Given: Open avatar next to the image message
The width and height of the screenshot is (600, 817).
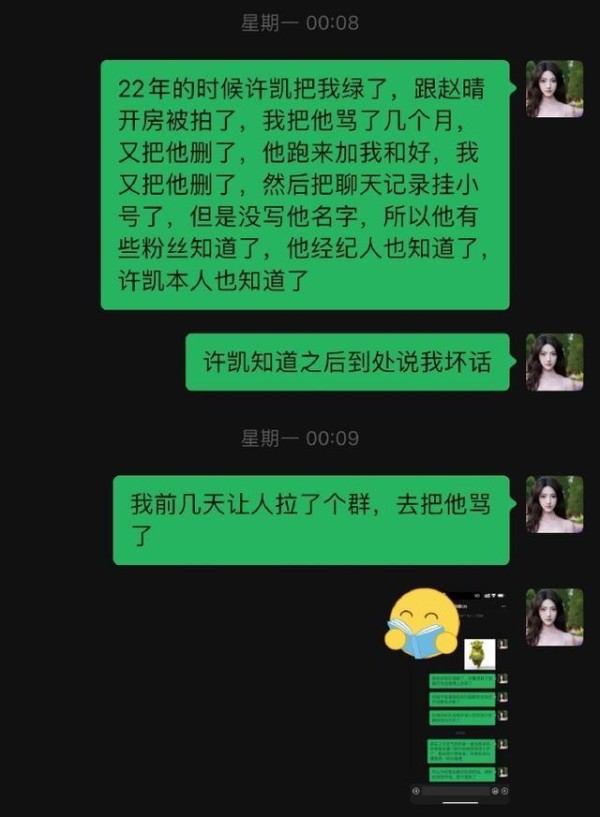Looking at the screenshot, I should pyautogui.click(x=554, y=617).
